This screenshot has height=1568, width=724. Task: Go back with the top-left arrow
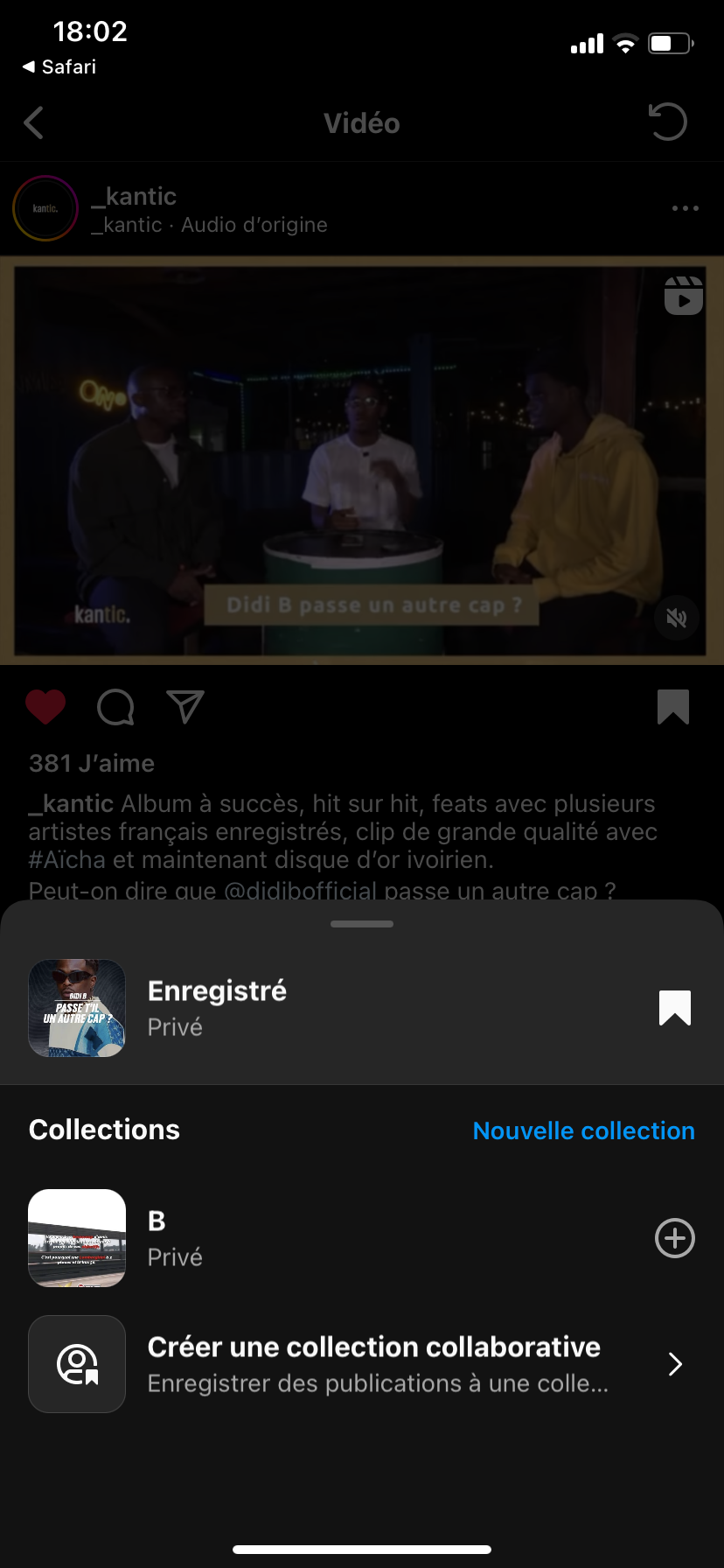click(x=34, y=123)
